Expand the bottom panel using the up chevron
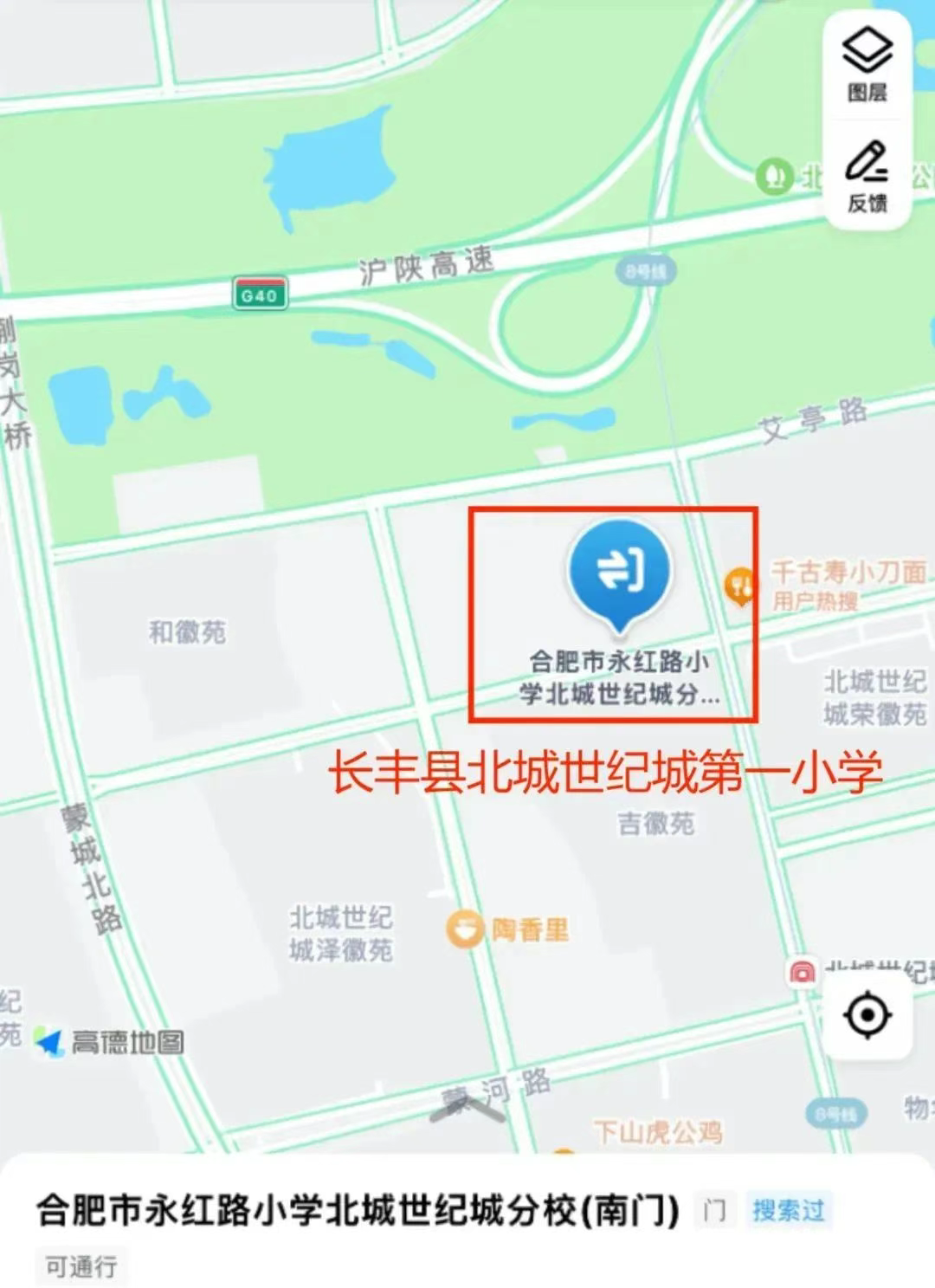The height and width of the screenshot is (1288, 935). pyautogui.click(x=467, y=1107)
